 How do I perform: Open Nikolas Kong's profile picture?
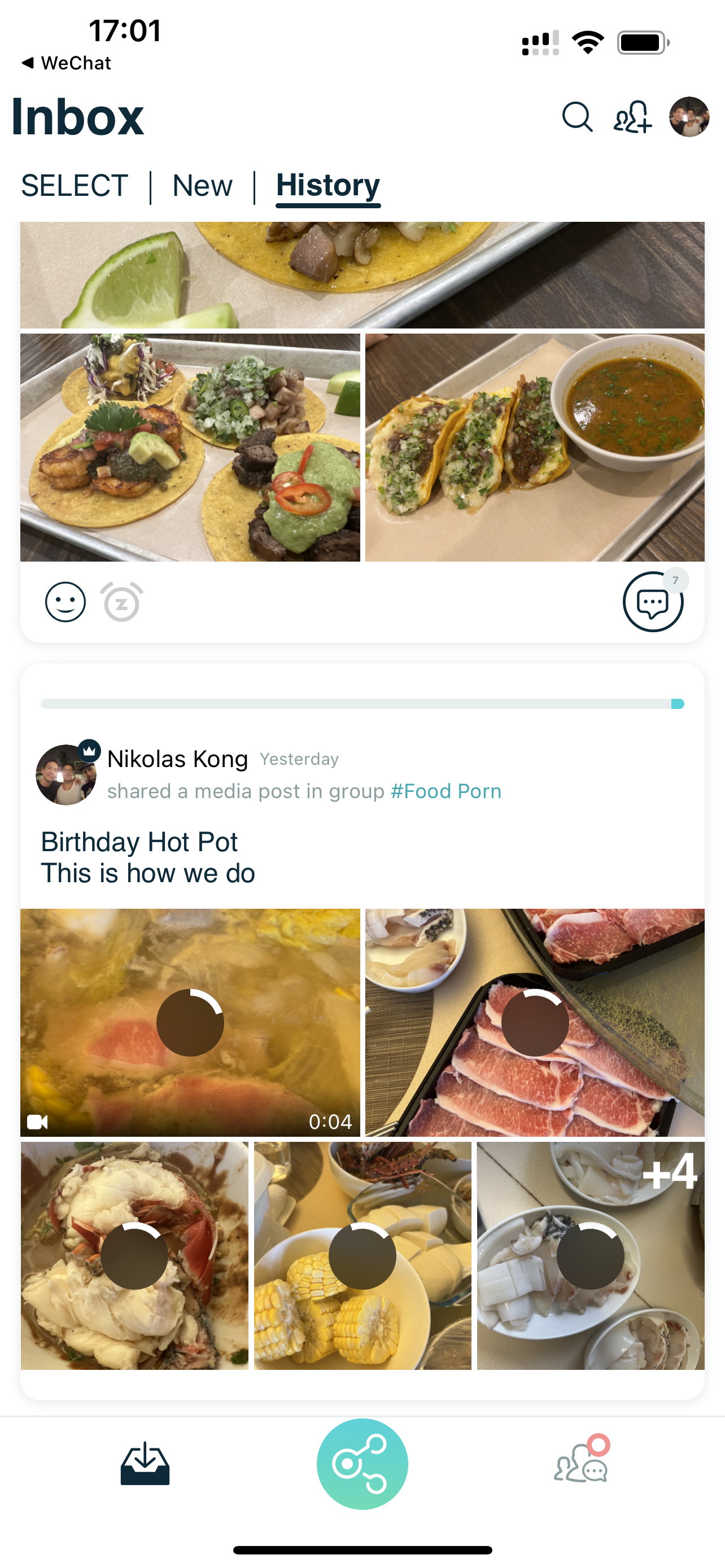65,774
